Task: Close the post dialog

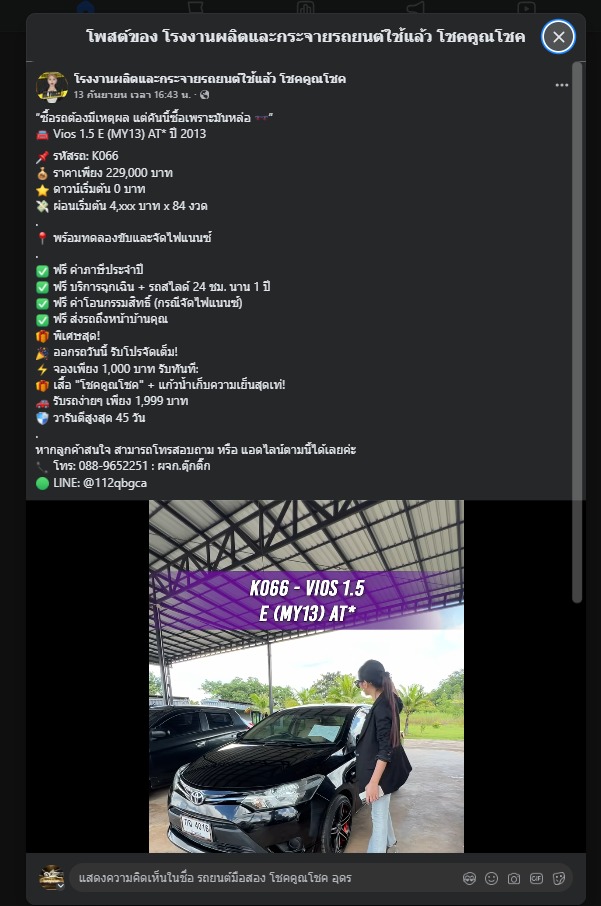Action: [558, 37]
